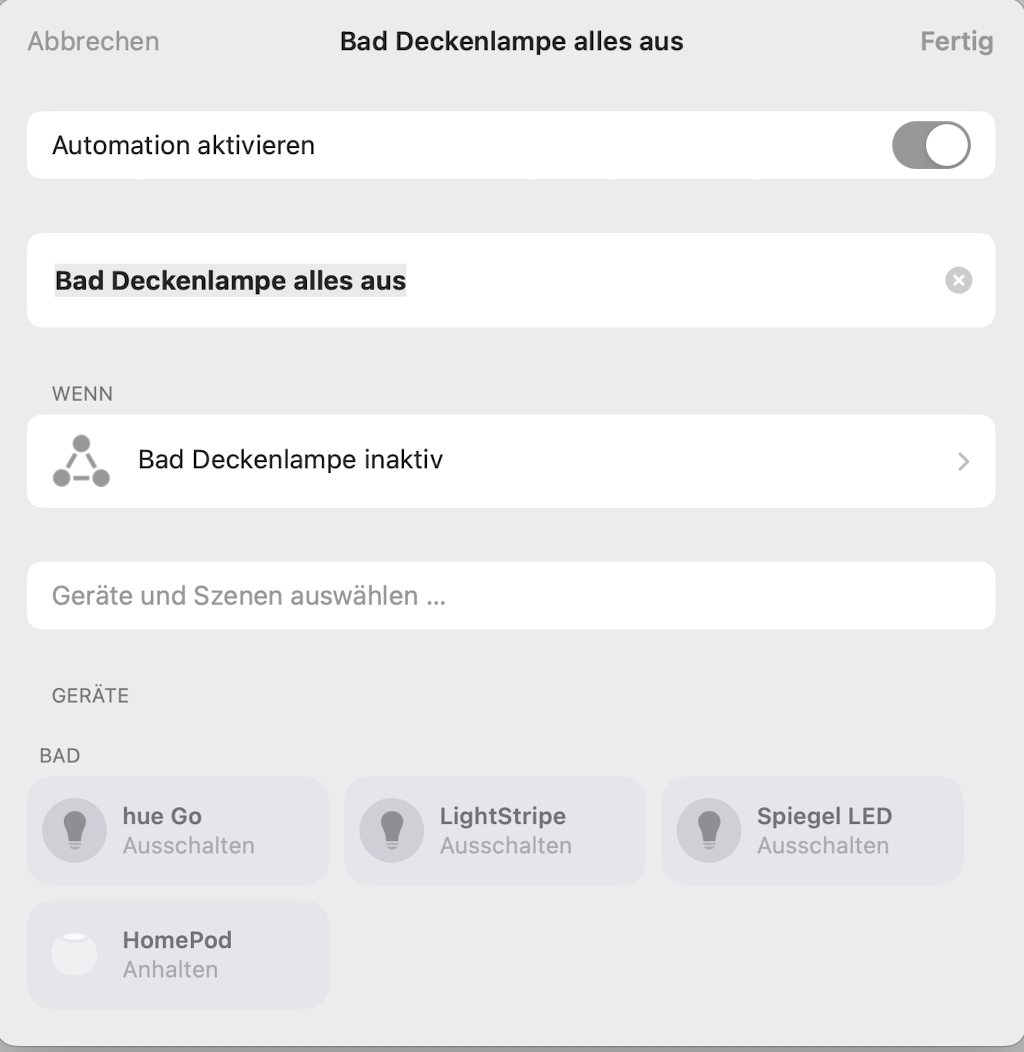This screenshot has width=1024, height=1052.
Task: Toggle the Automation aktivieren switch
Action: tap(930, 145)
